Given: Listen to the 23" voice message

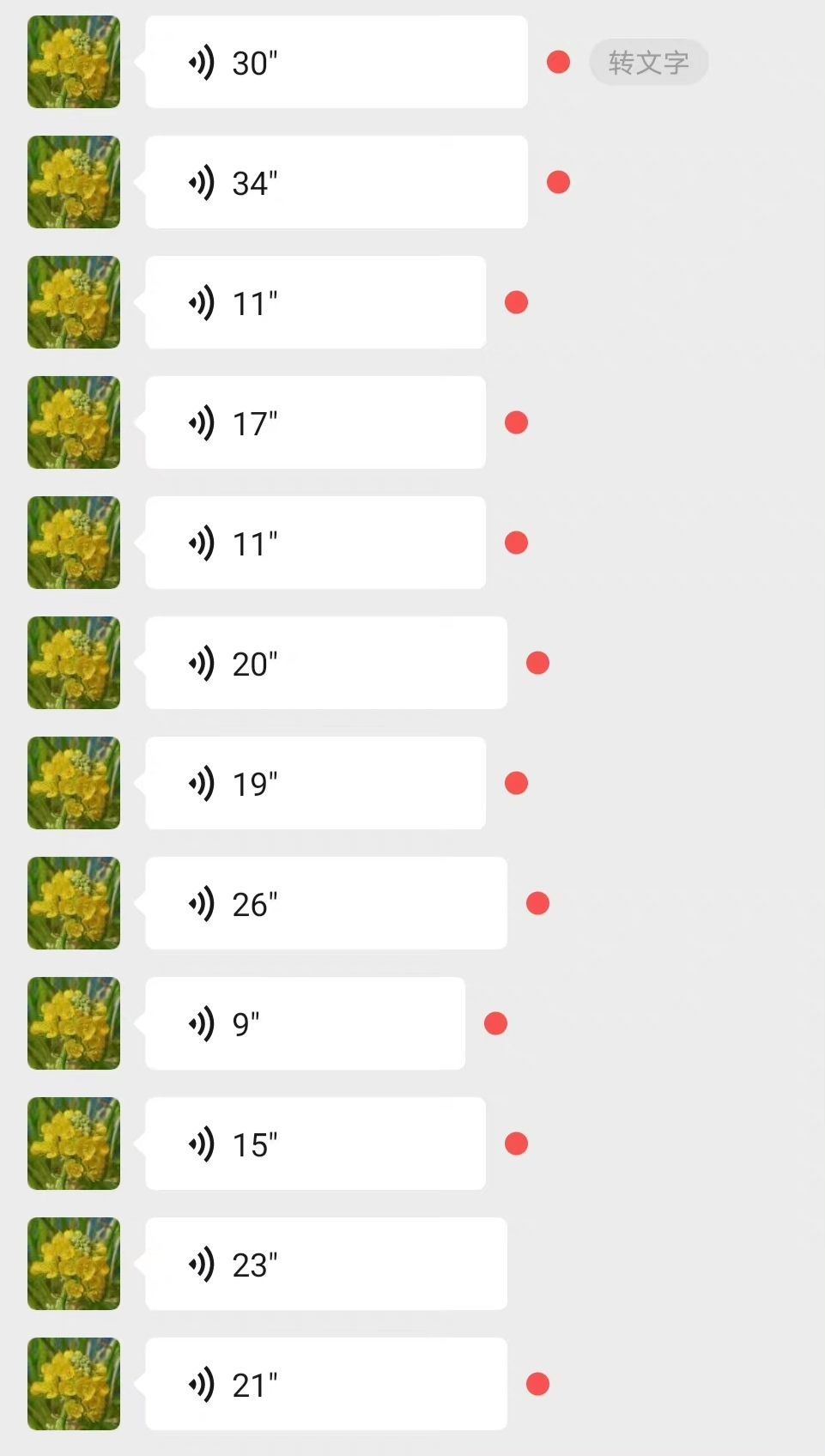Looking at the screenshot, I should point(326,1264).
